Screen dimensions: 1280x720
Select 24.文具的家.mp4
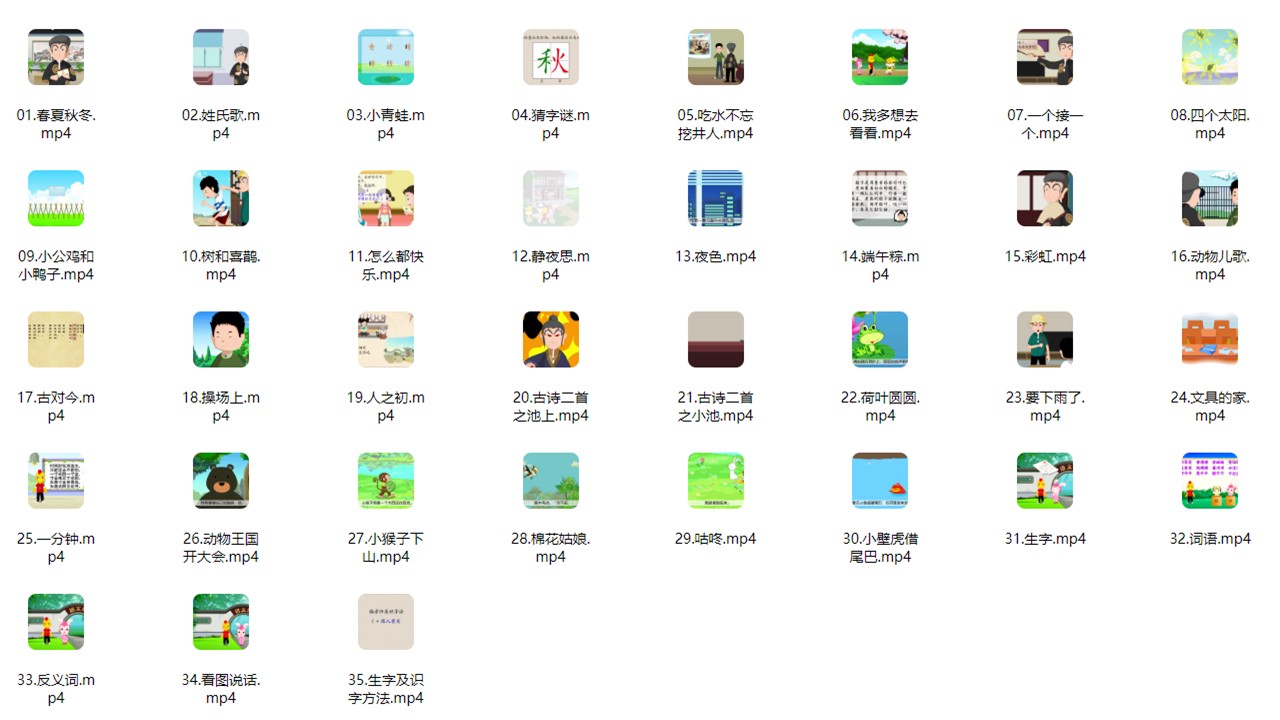1210,339
